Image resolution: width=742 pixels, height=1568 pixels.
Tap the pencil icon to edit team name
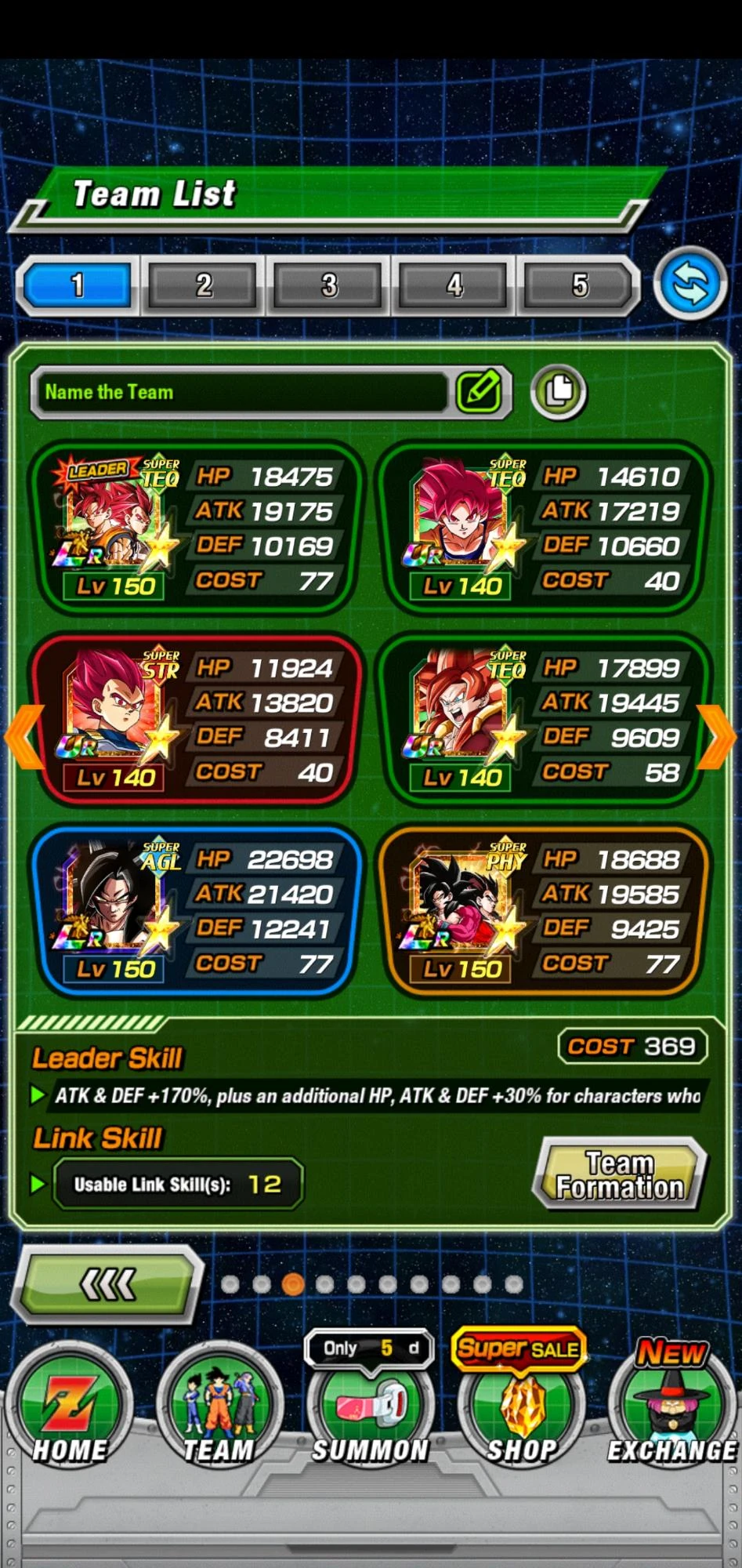(480, 392)
